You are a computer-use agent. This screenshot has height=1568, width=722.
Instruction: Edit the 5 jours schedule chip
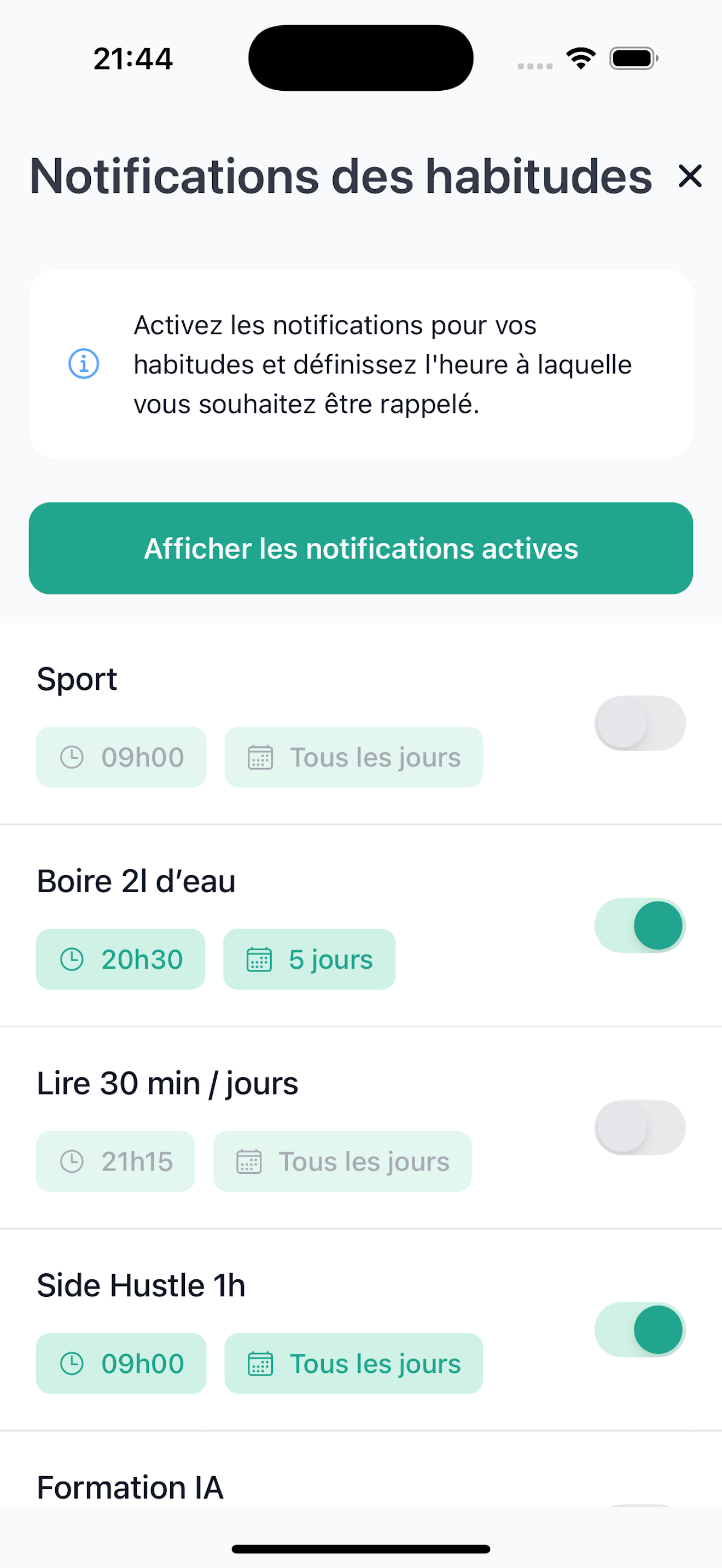click(x=309, y=959)
